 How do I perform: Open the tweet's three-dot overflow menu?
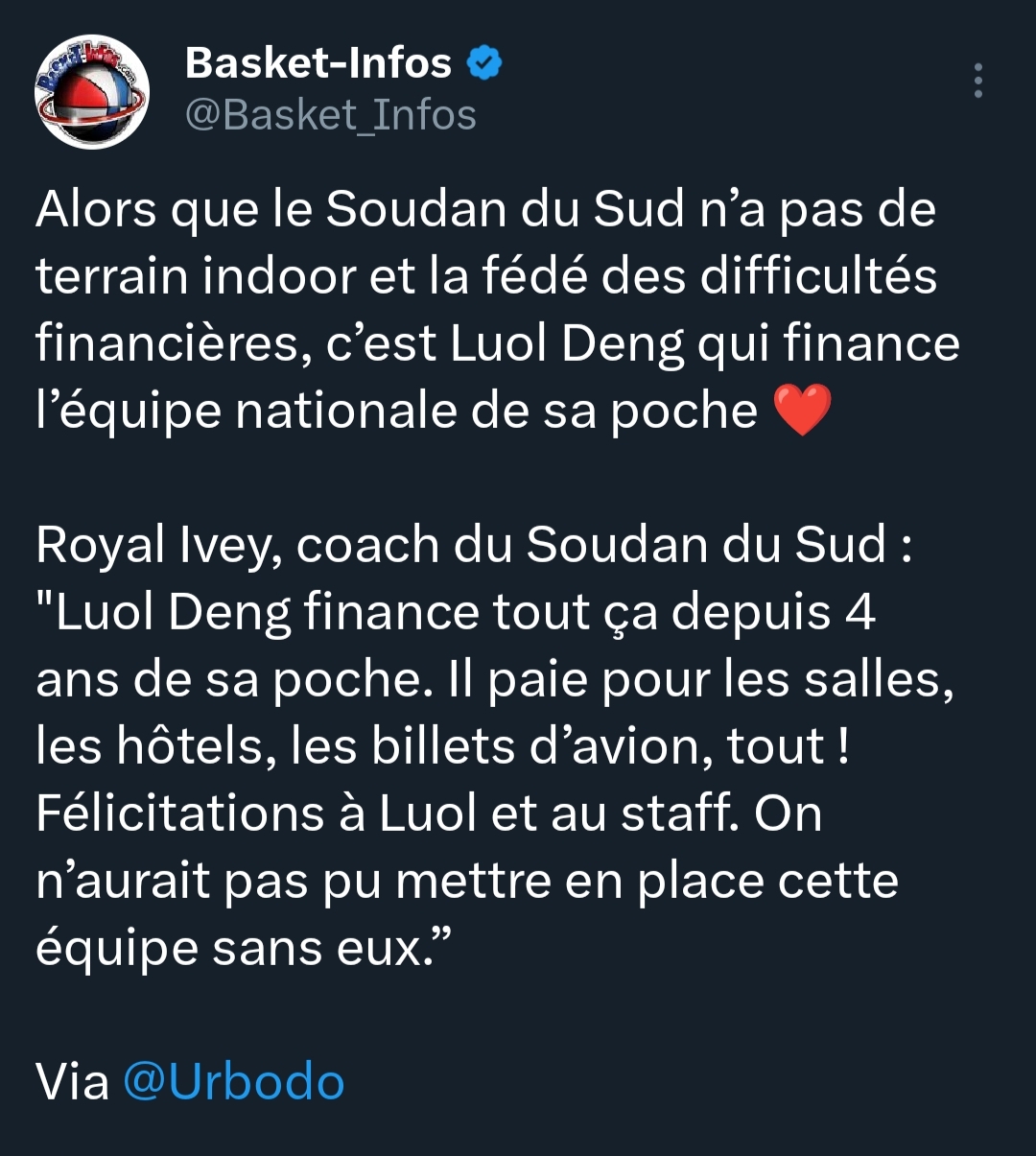coord(977,82)
